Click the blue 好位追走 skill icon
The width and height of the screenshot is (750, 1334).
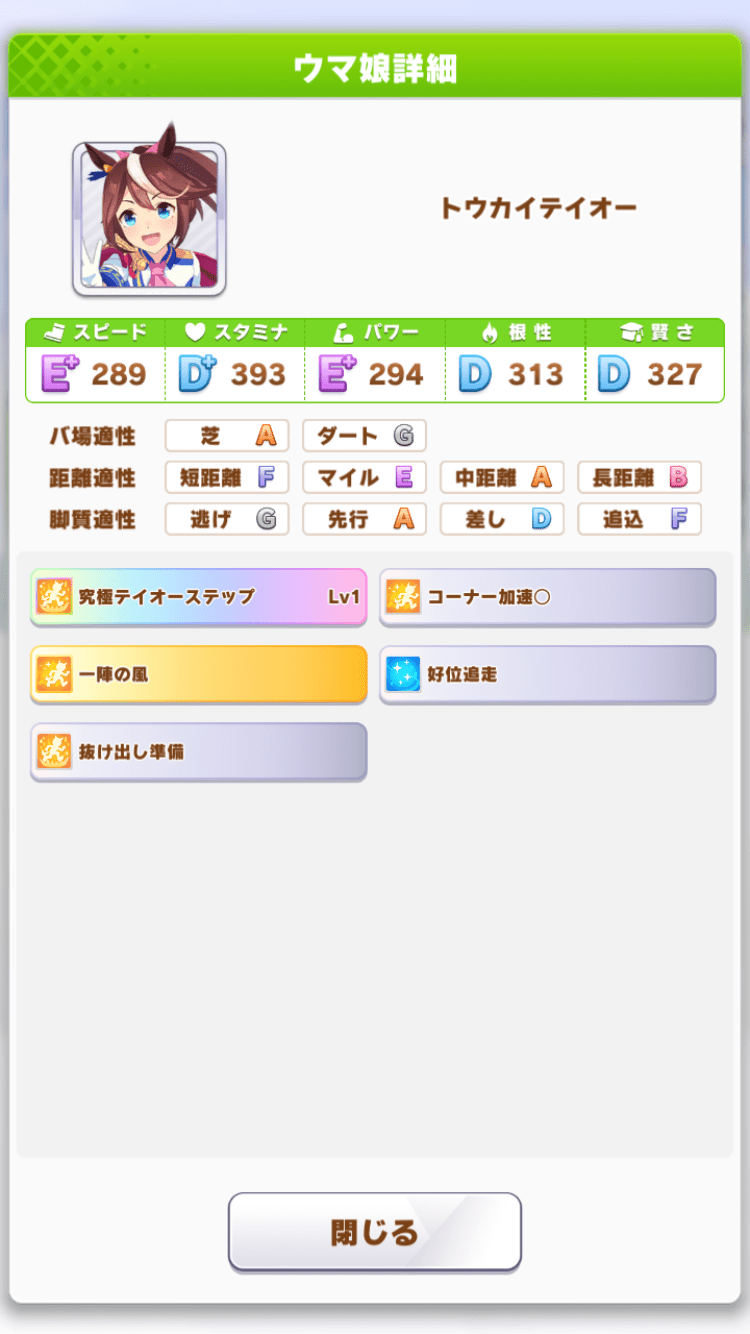pyautogui.click(x=405, y=675)
